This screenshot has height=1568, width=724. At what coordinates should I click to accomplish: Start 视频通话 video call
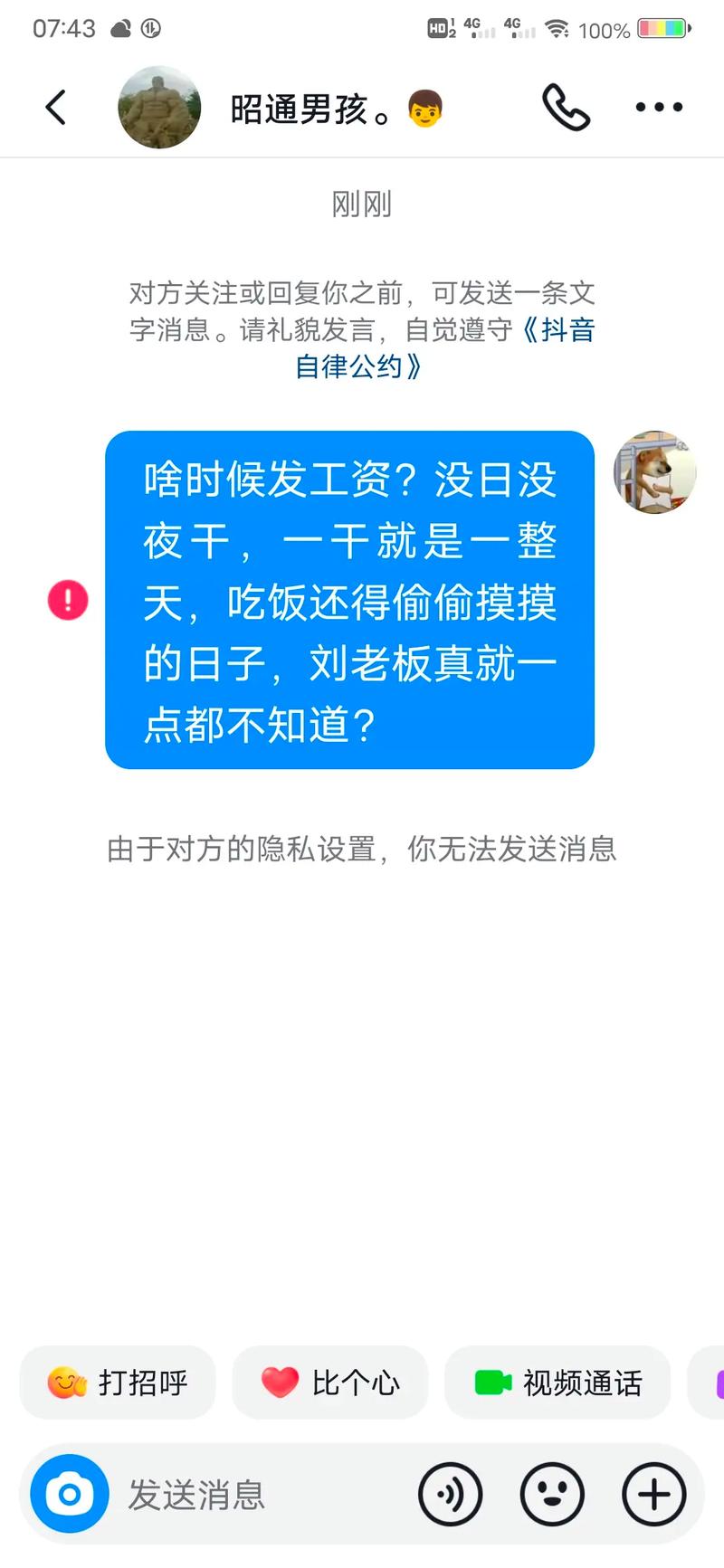click(558, 1382)
